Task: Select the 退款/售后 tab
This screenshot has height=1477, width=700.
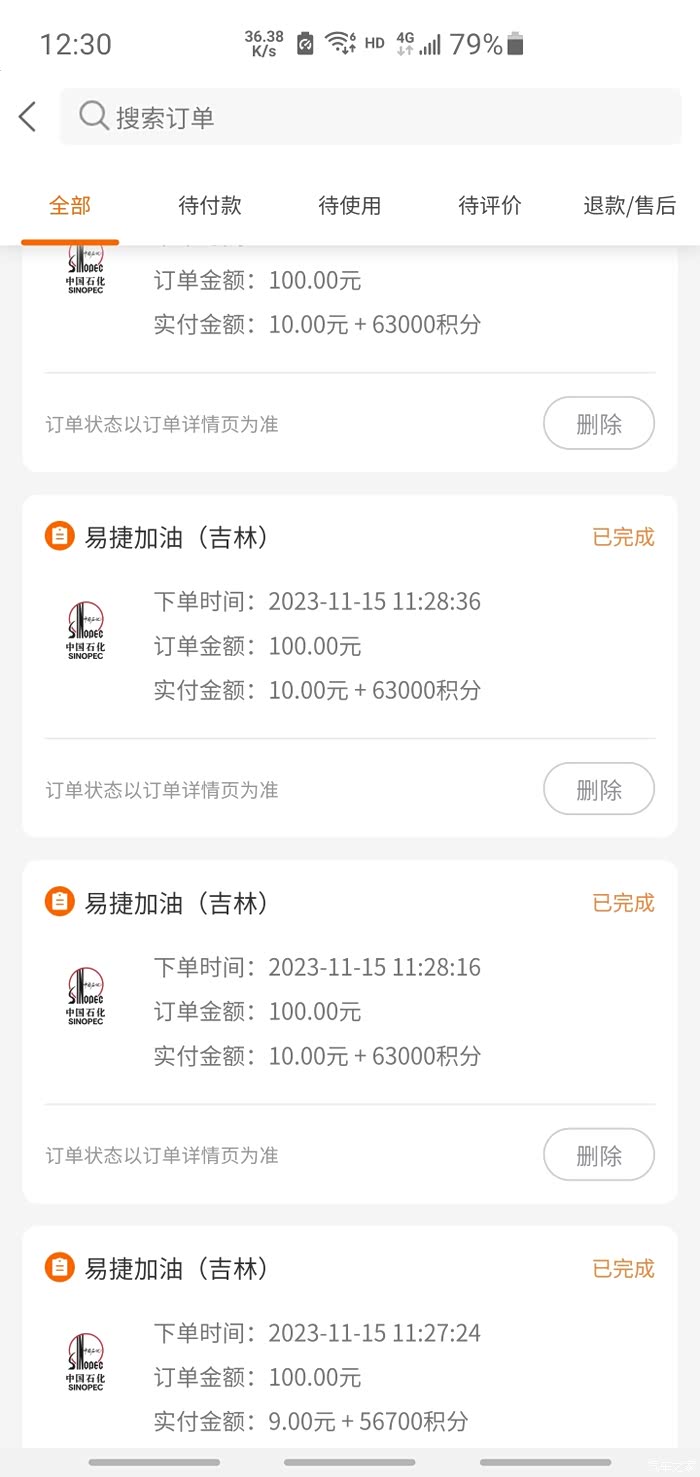Action: click(x=629, y=206)
